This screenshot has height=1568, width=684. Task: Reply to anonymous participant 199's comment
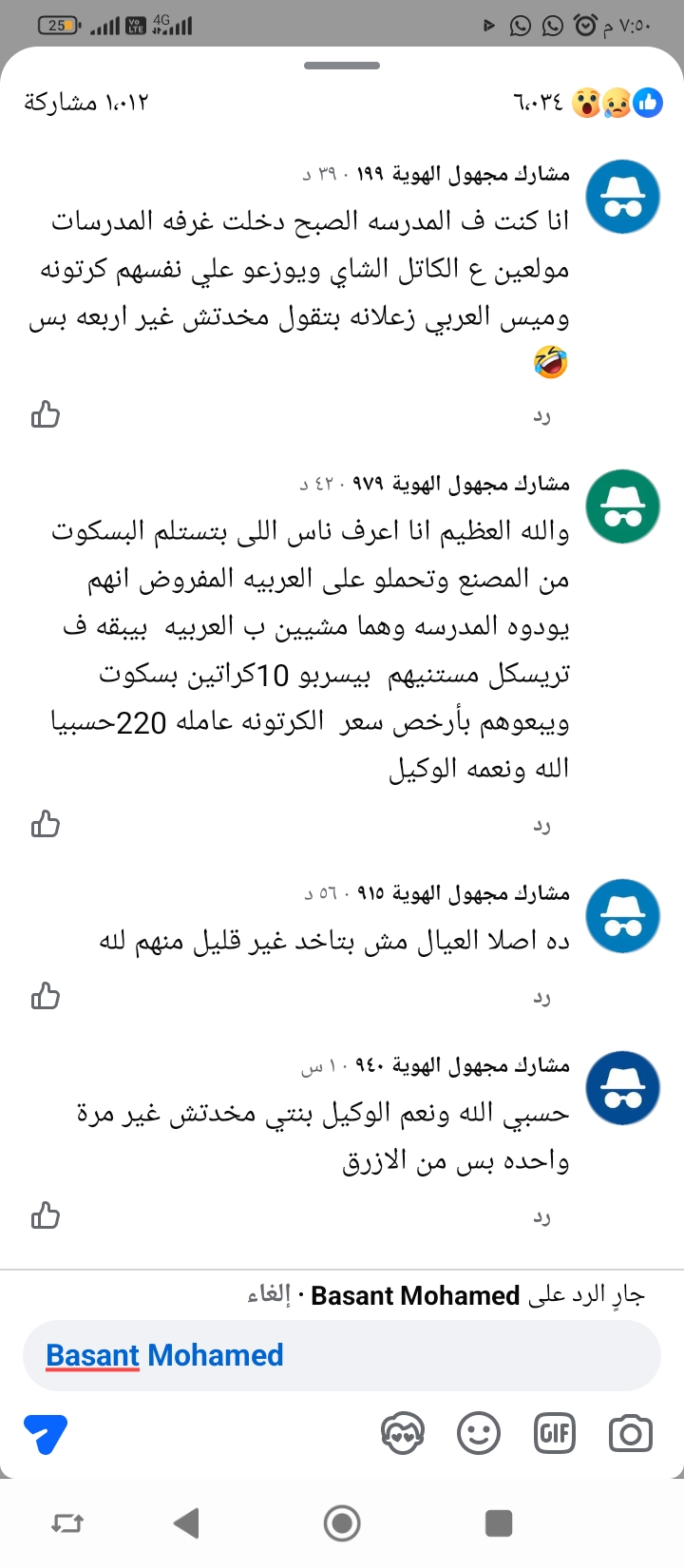(541, 416)
